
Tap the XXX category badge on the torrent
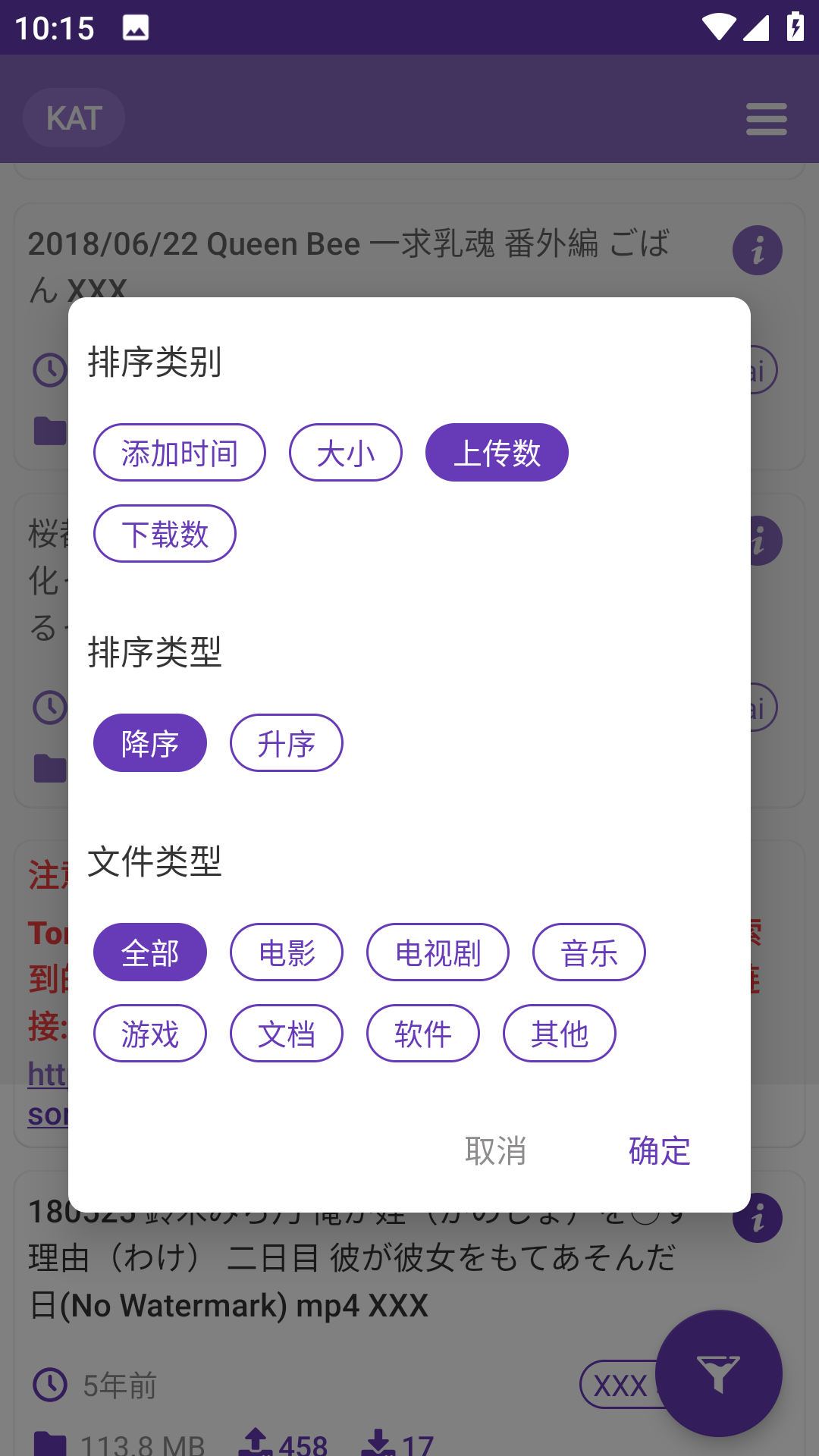click(x=620, y=1385)
